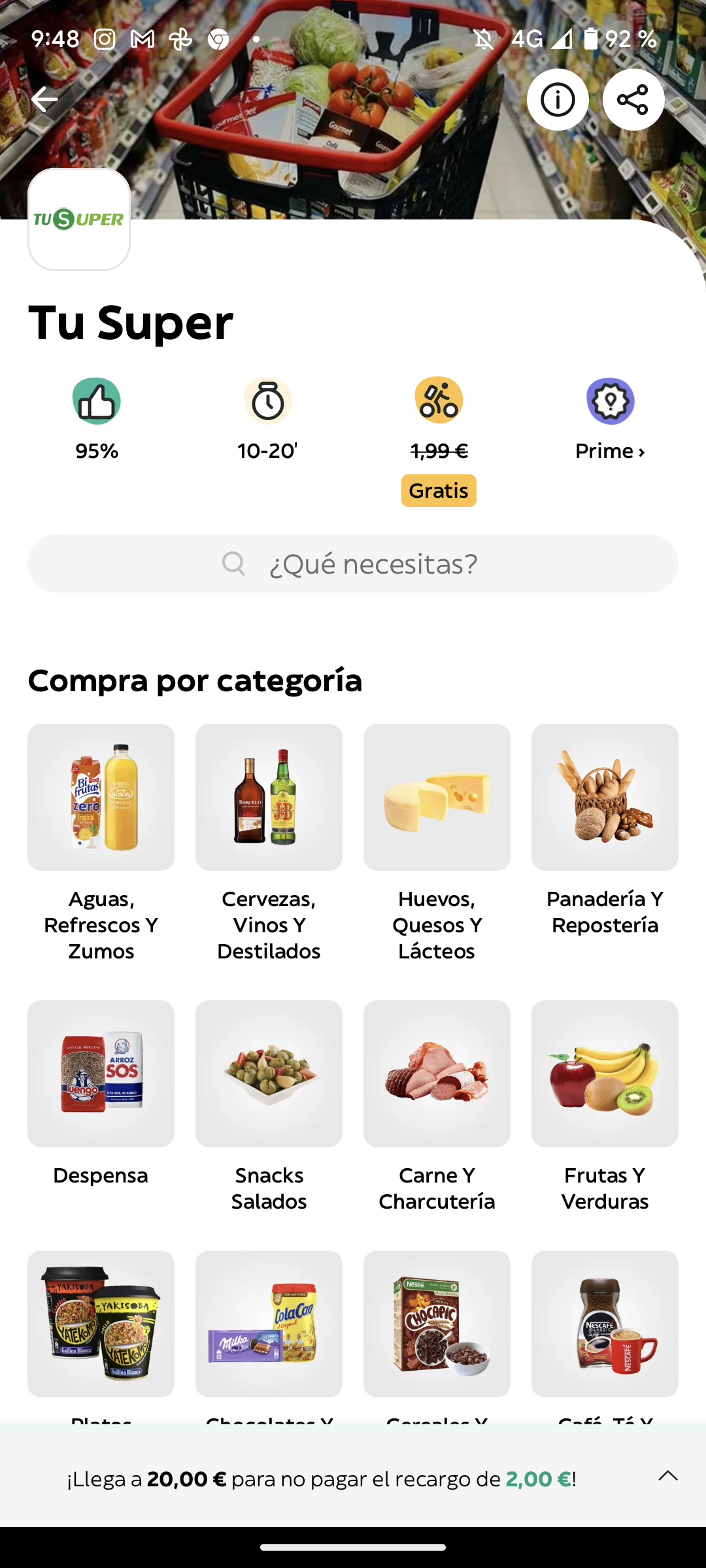Open Panadería Y Repostería category
The width and height of the screenshot is (706, 1568).
(x=605, y=797)
